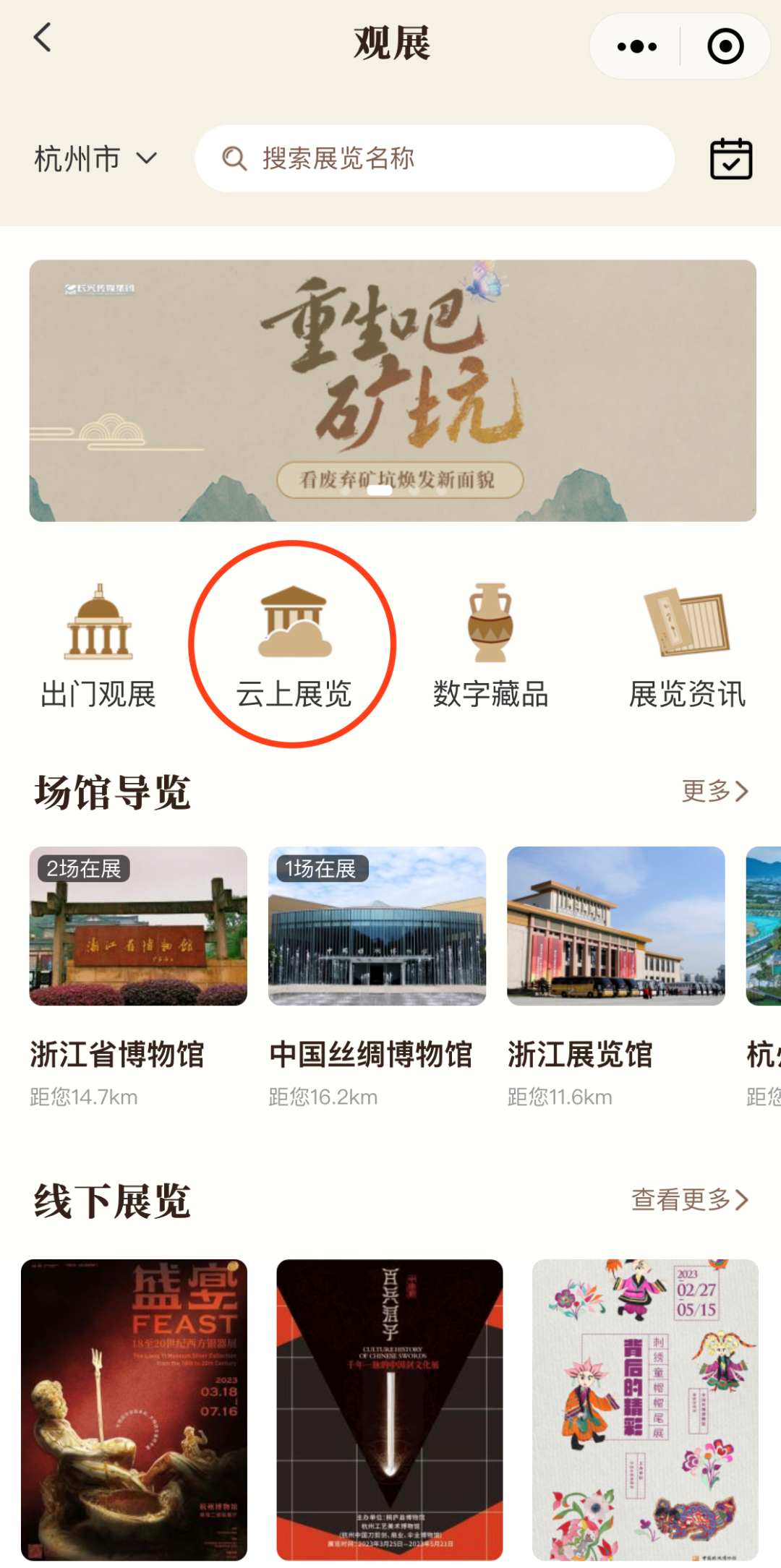Open the 盛宴 FEAST exhibition poster
Viewport: 781px width, 1568px height.
[x=134, y=1410]
